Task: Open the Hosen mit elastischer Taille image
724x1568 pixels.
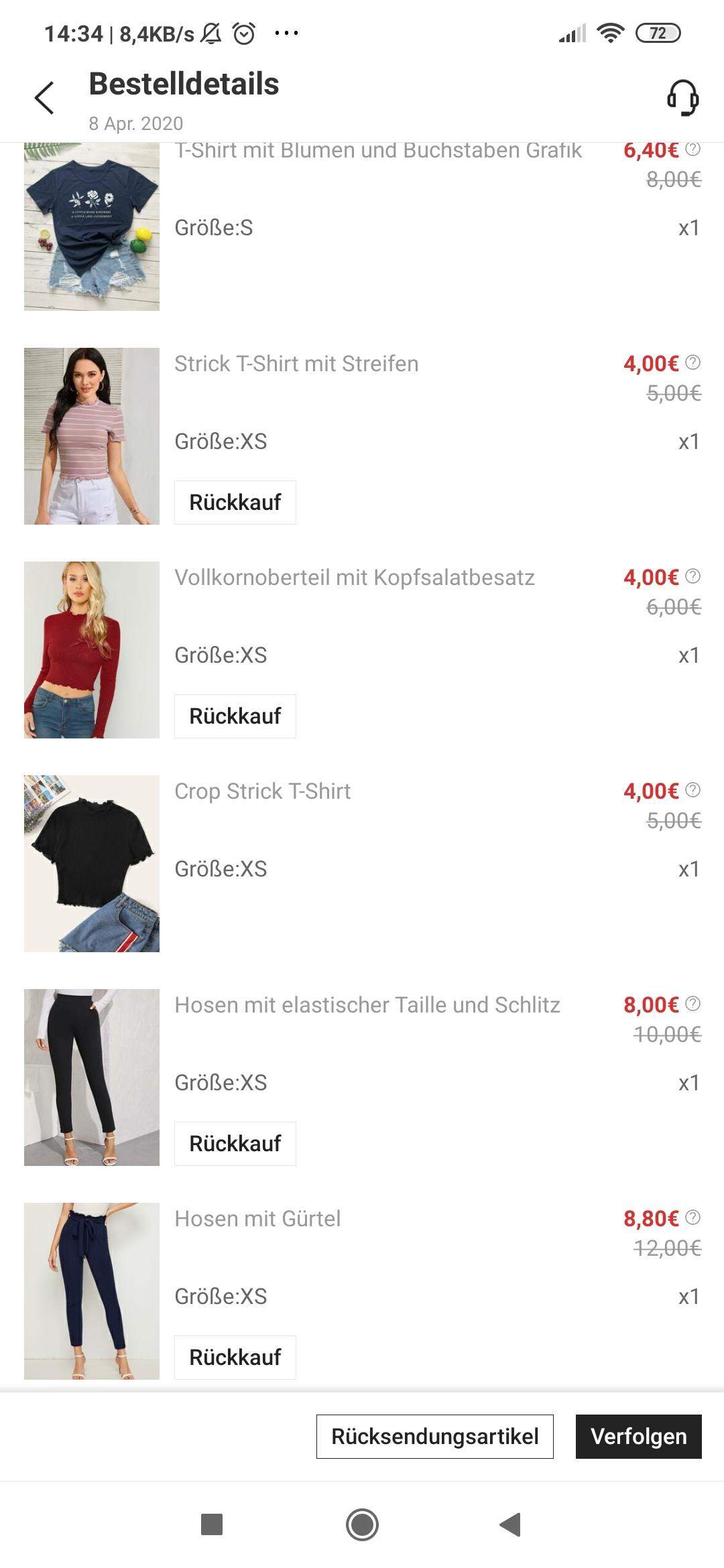Action: pos(92,1077)
